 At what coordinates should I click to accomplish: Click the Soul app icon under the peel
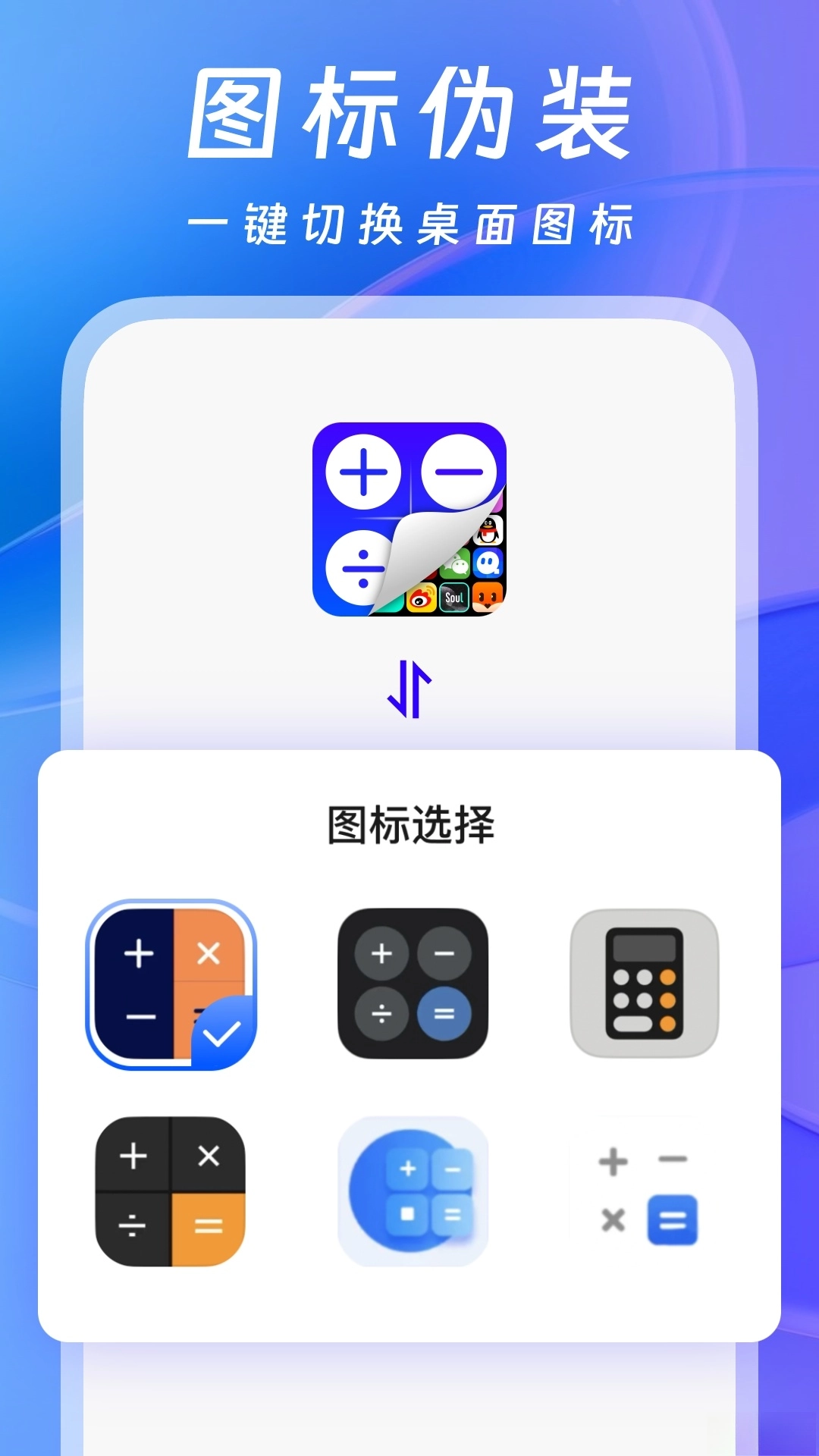click(x=455, y=596)
